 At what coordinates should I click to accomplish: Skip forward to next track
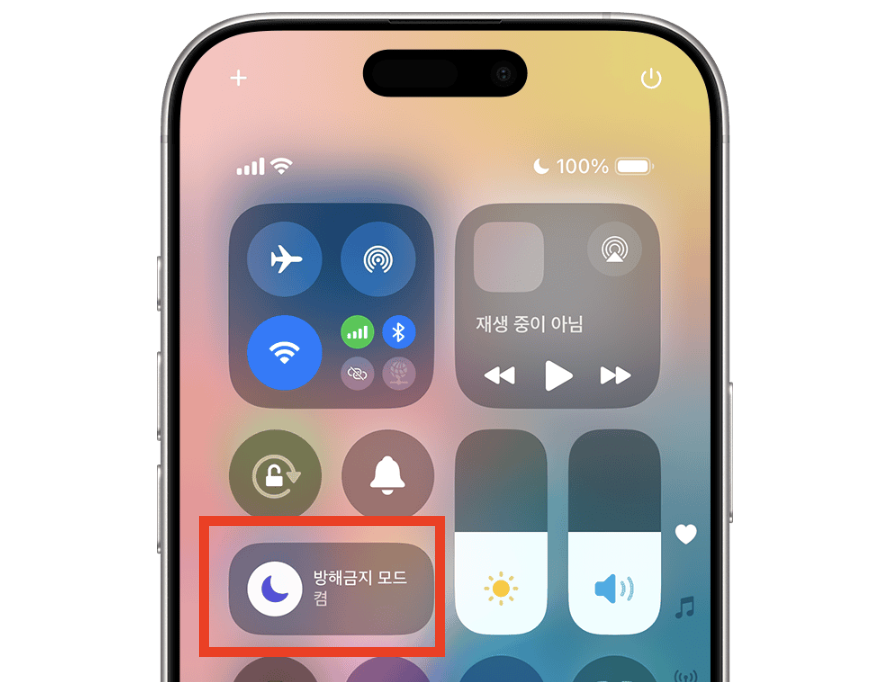point(616,376)
